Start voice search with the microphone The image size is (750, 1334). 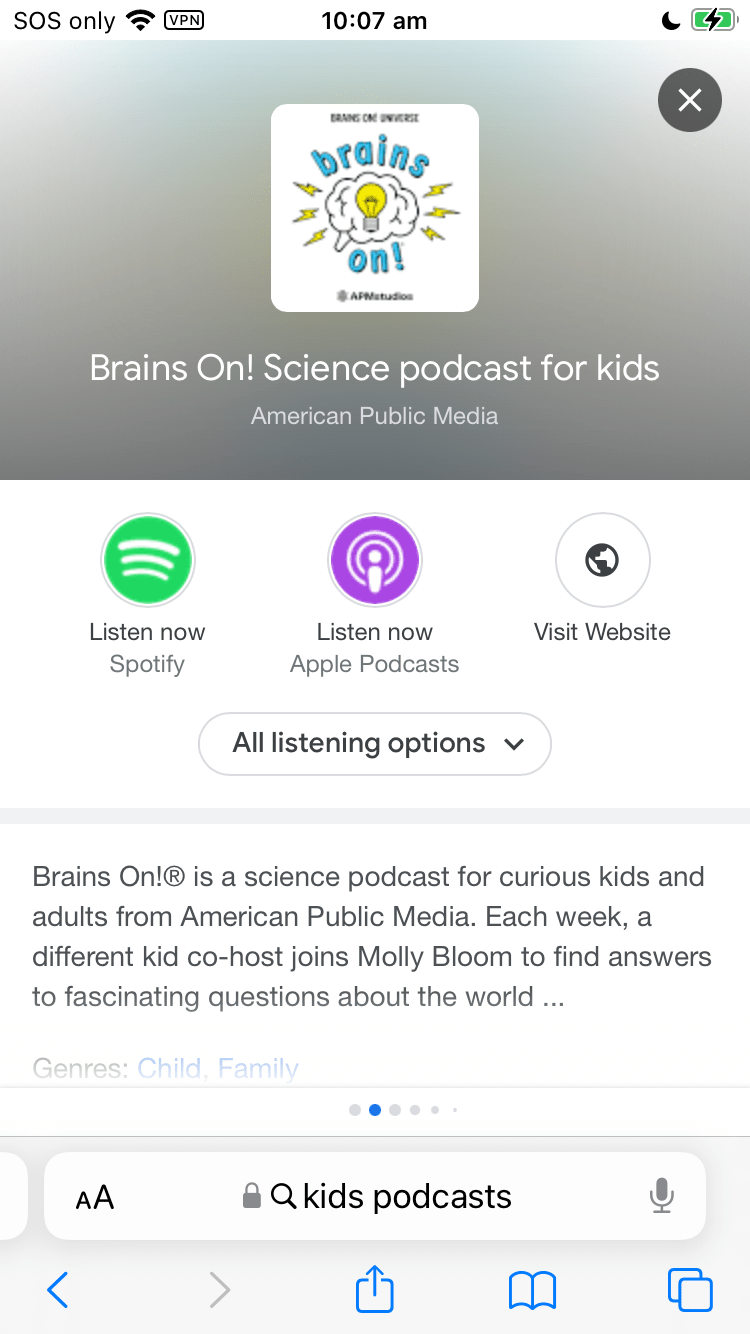click(x=661, y=1196)
